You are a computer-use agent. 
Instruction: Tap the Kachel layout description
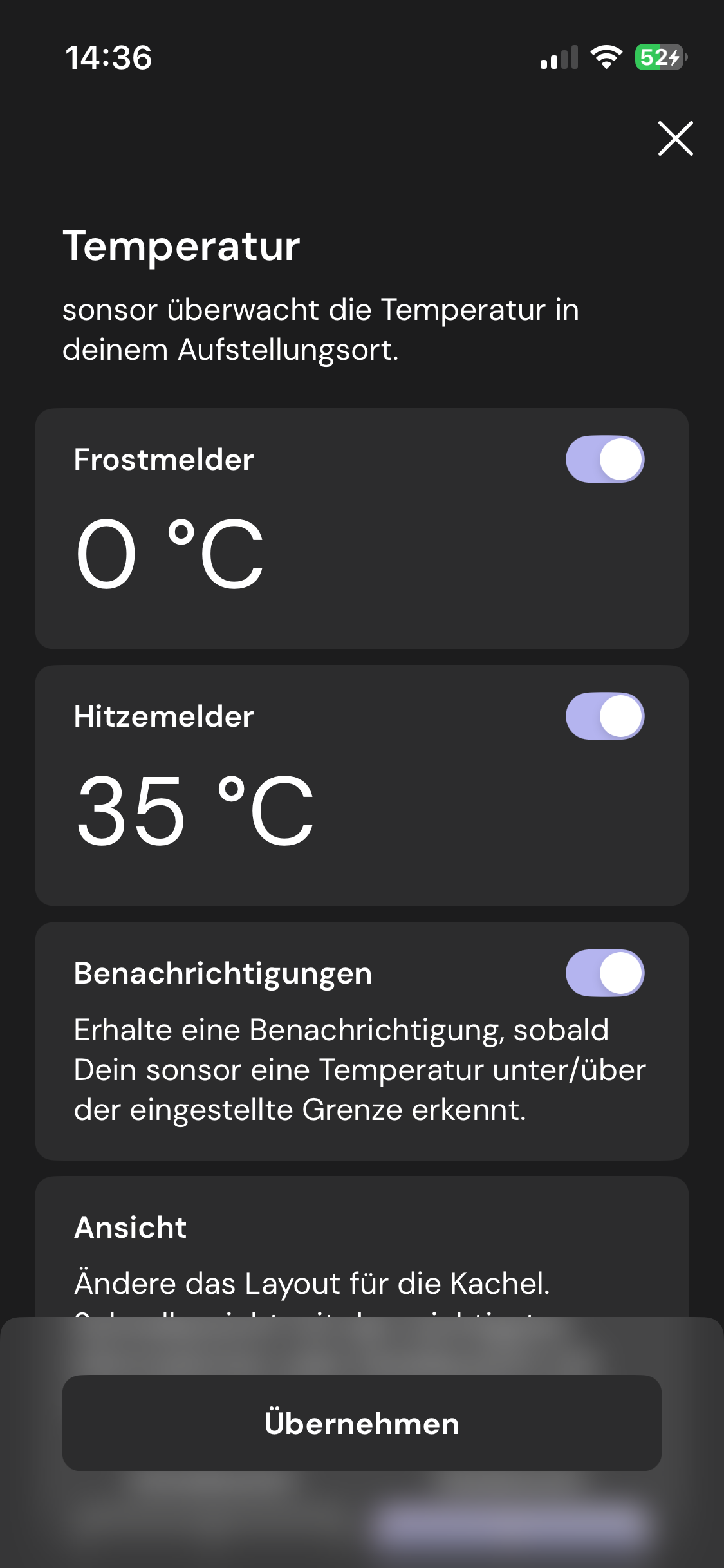pyautogui.click(x=313, y=1283)
